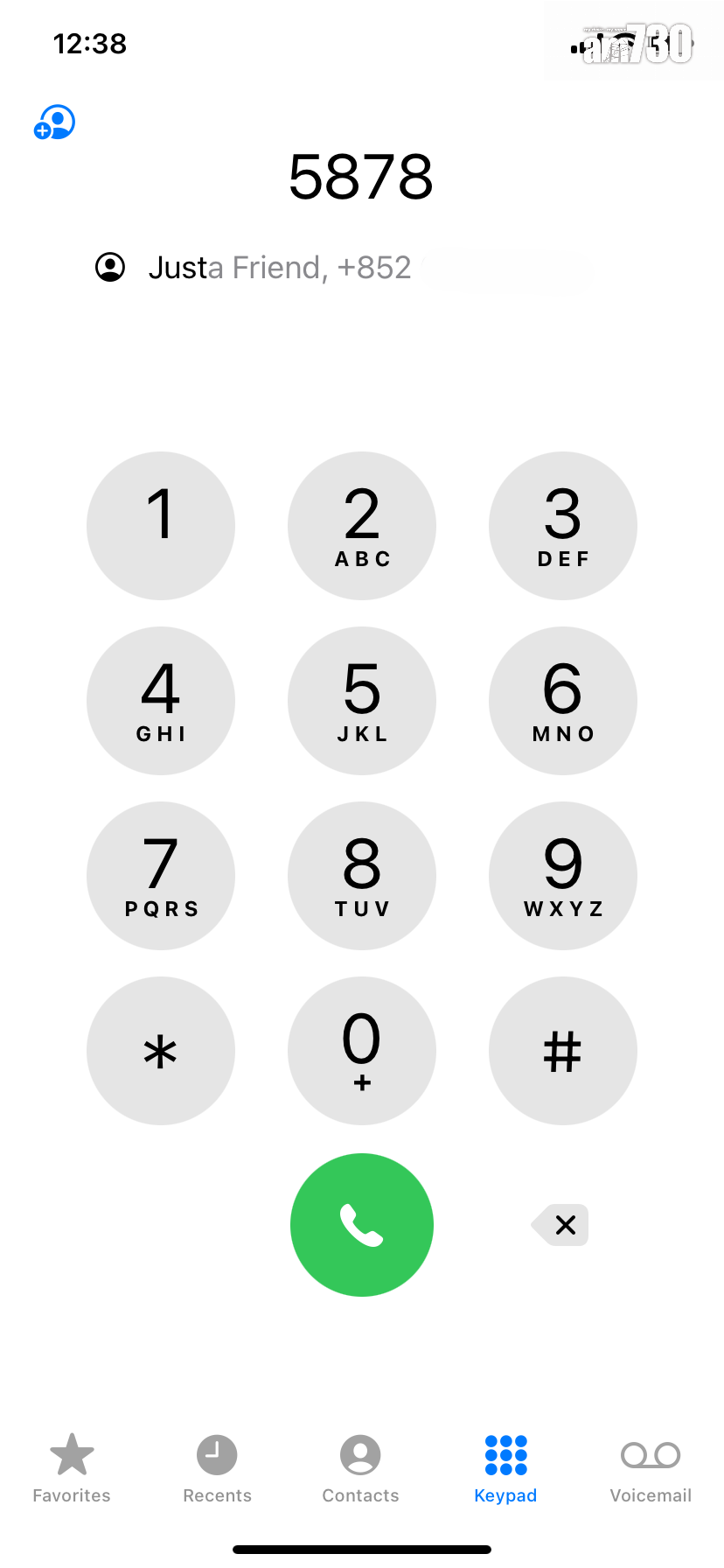Viewport: 724px width, 1568px height.
Task: Open the Voicemail tab
Action: tap(651, 1468)
